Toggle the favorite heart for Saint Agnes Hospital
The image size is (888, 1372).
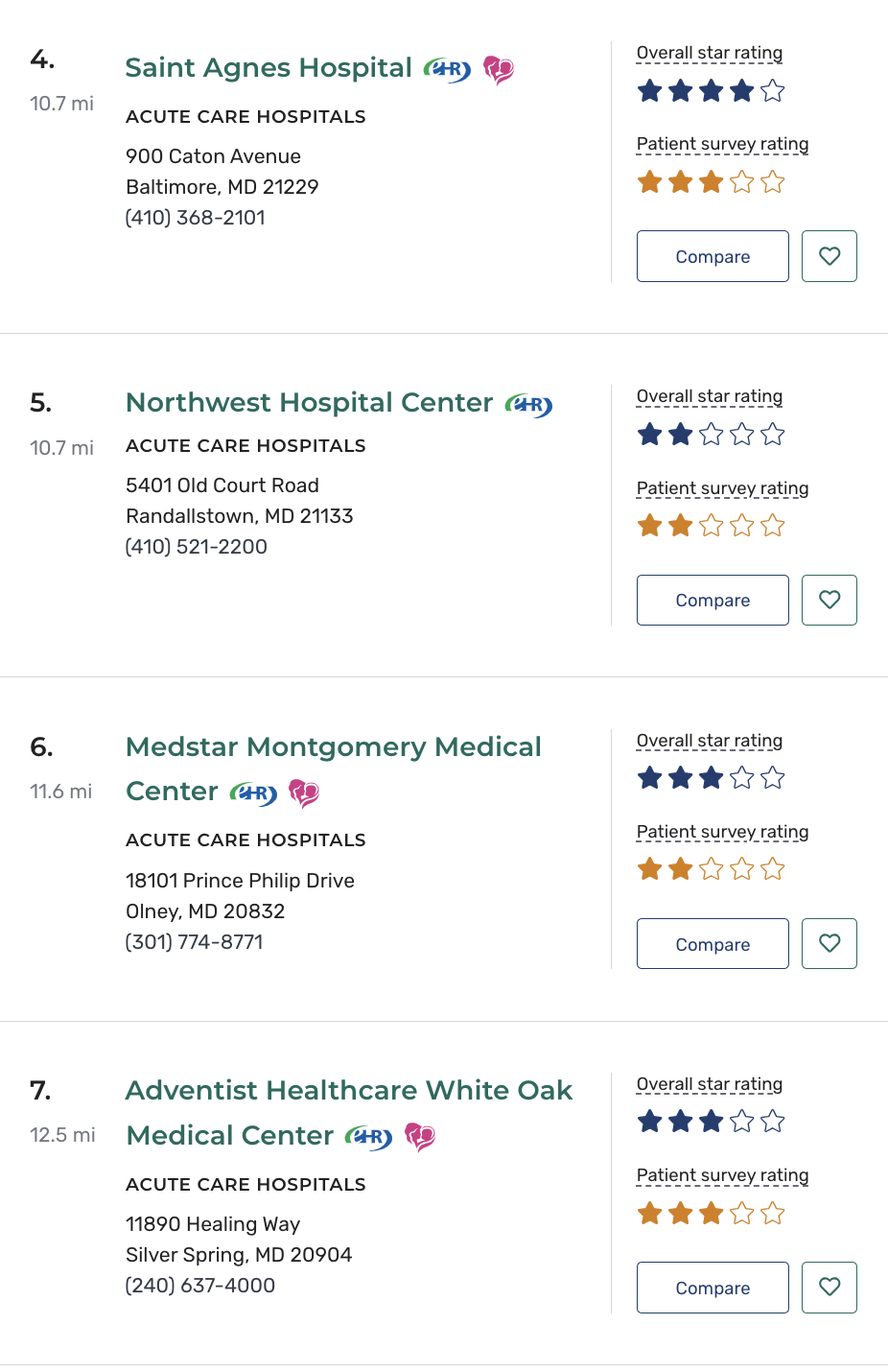(829, 256)
